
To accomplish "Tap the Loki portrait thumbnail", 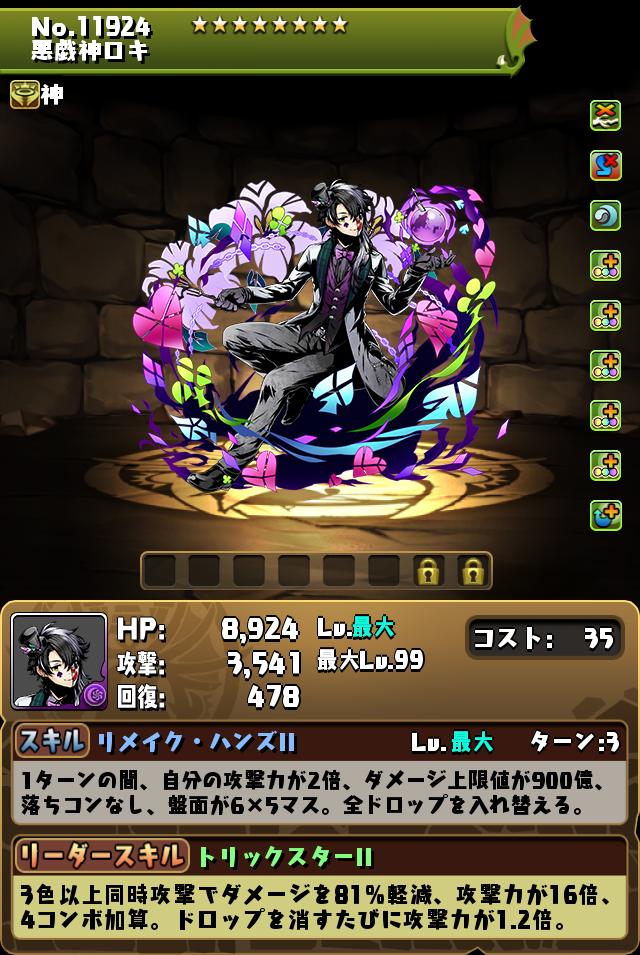I will click(59, 661).
